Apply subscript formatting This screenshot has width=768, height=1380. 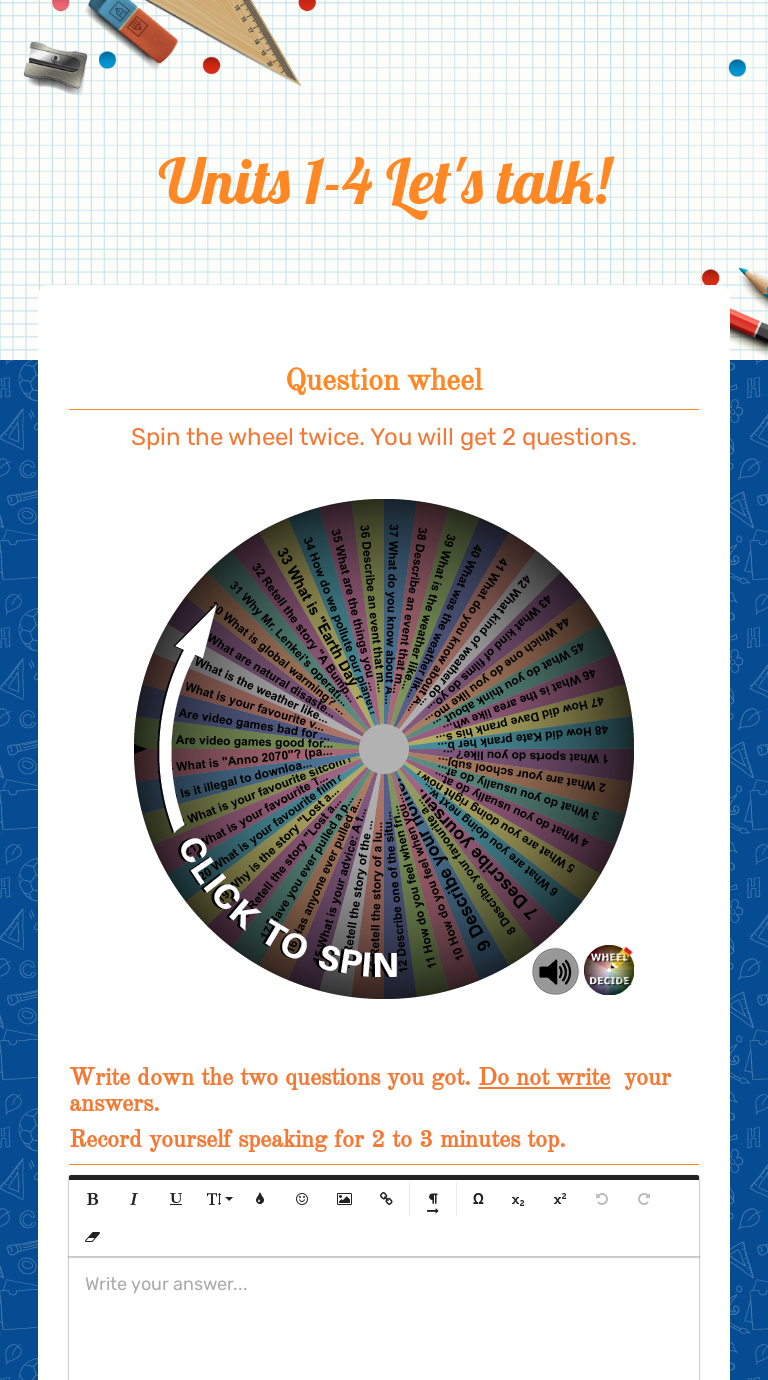coord(518,1199)
